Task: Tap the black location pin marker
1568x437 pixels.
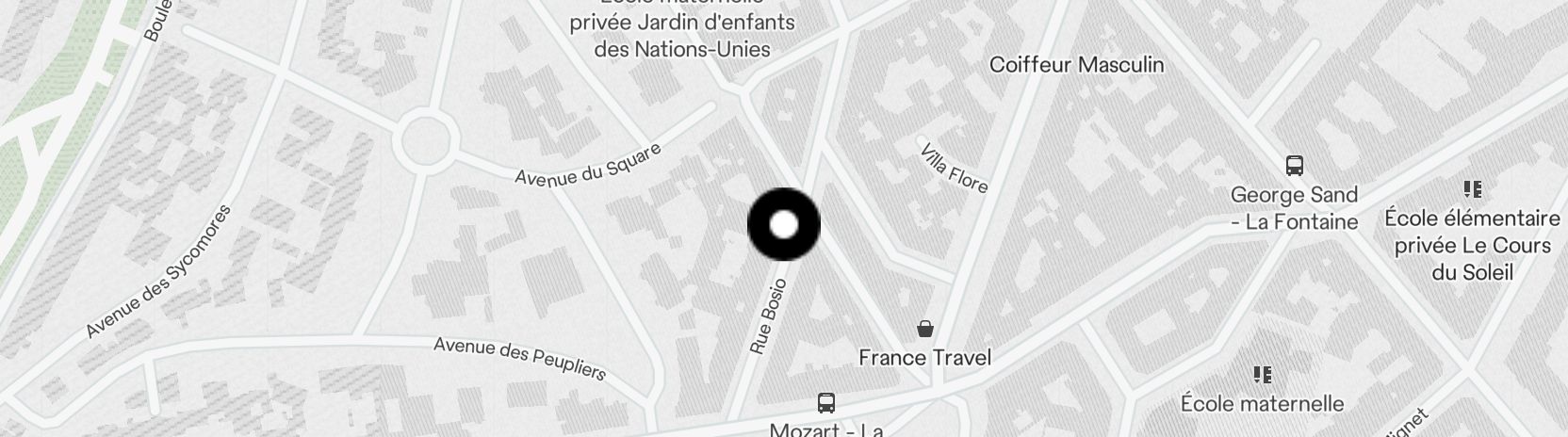Action: pos(784,225)
